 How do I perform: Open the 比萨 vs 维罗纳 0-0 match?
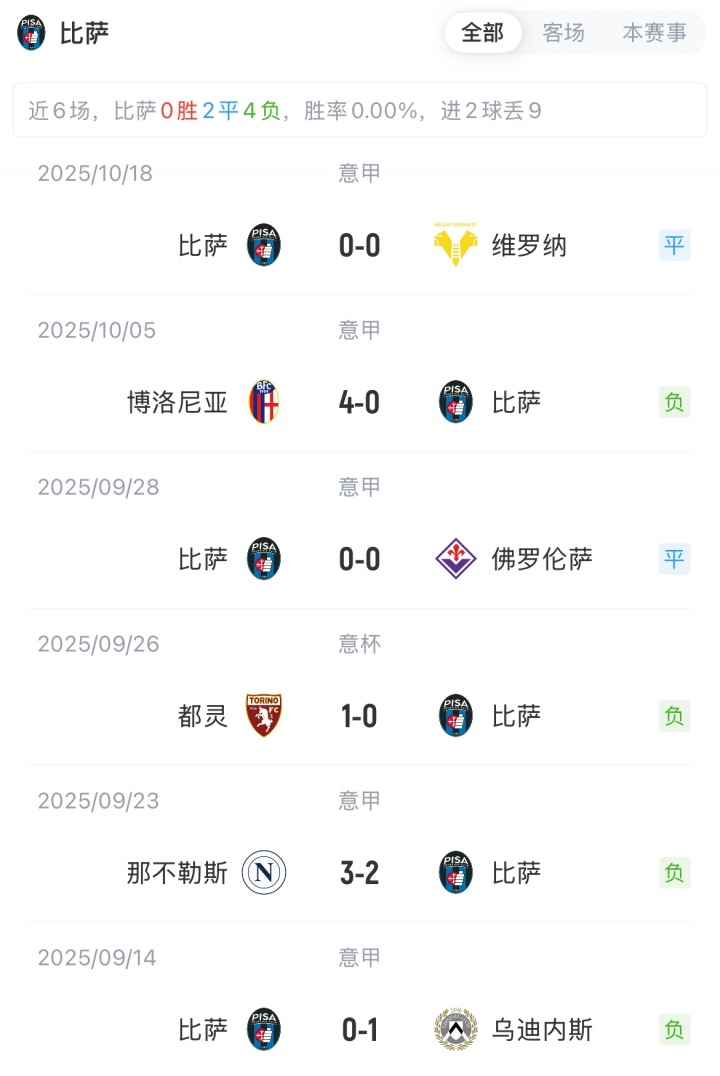[x=359, y=245]
